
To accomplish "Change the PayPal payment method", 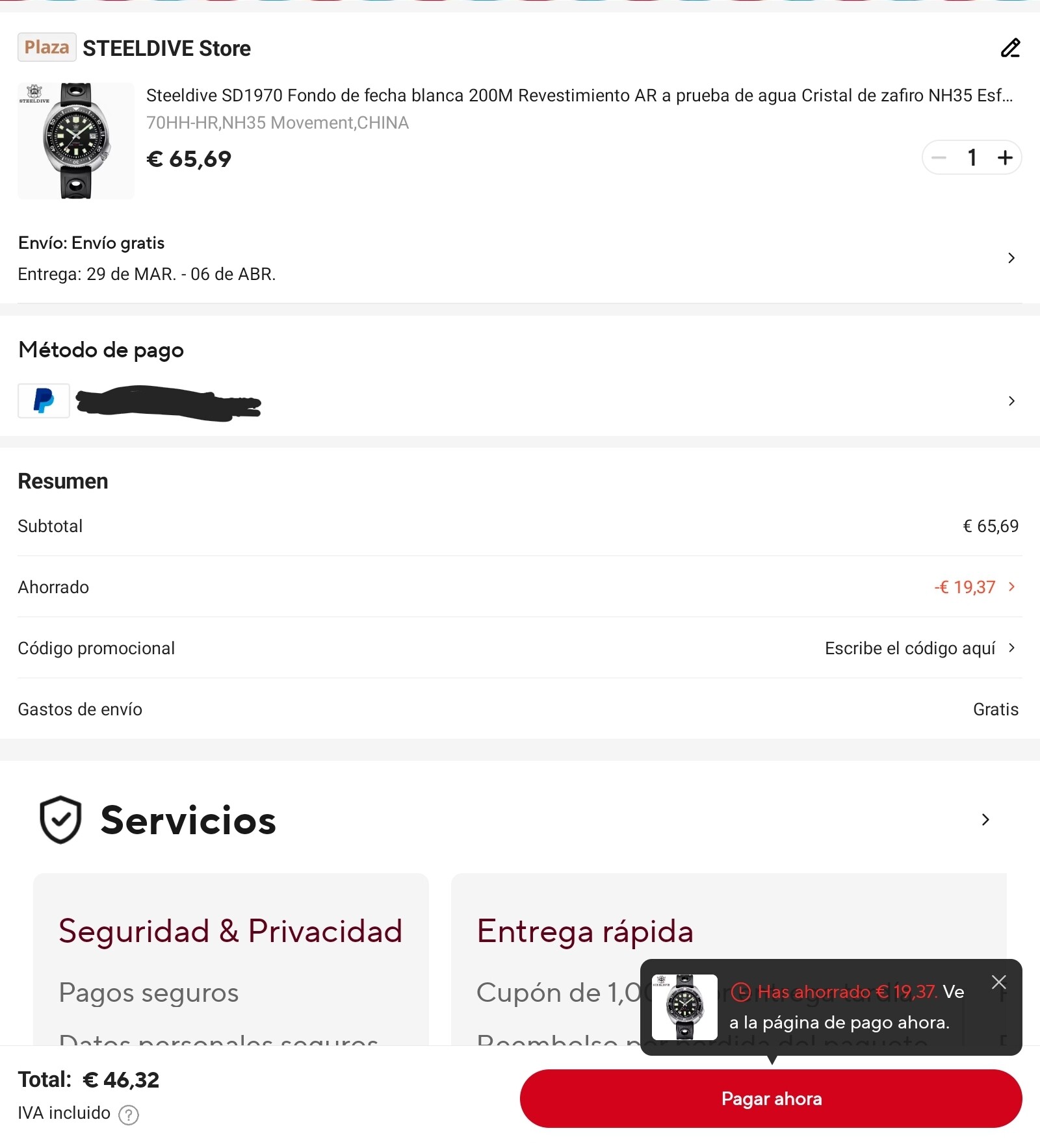I will [x=1011, y=401].
